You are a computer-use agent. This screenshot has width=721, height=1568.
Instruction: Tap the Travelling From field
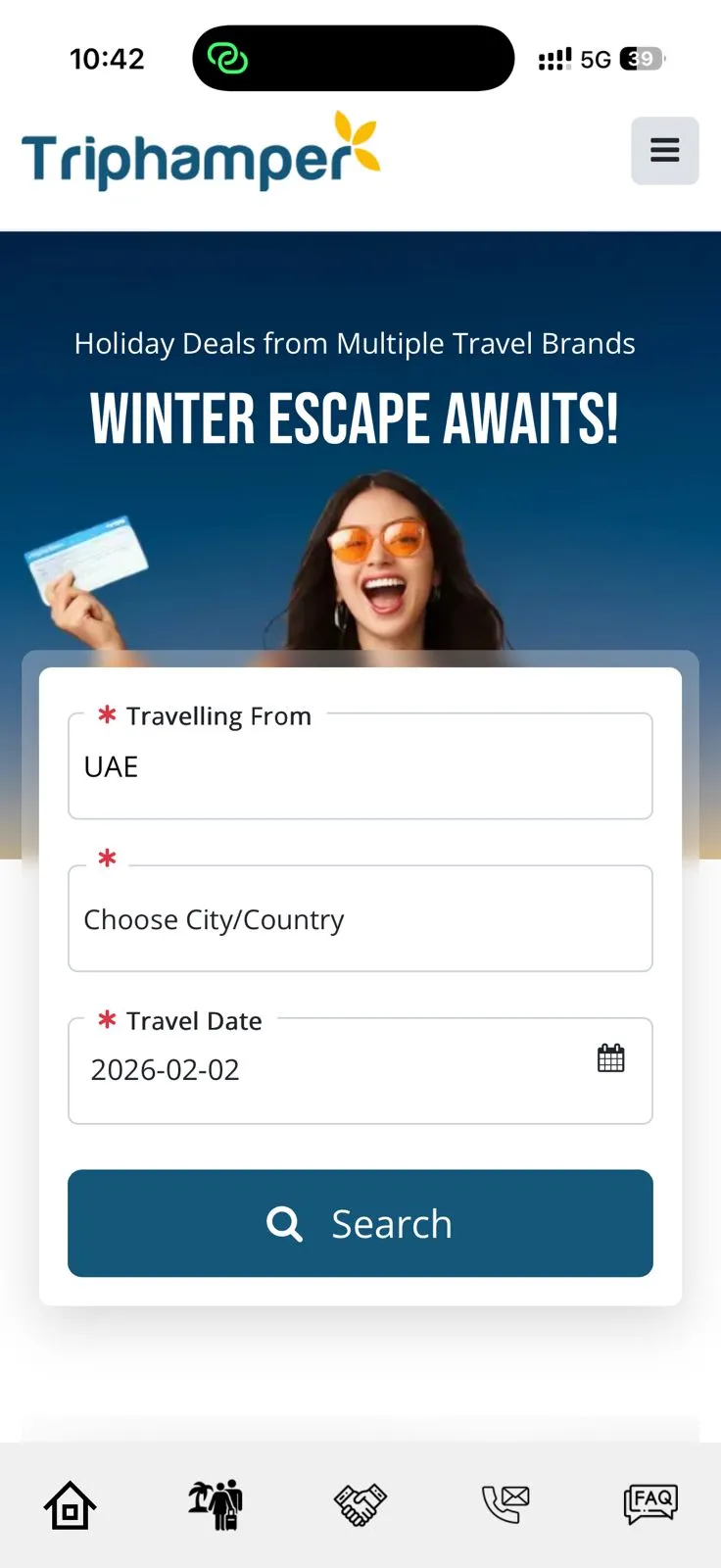360,767
